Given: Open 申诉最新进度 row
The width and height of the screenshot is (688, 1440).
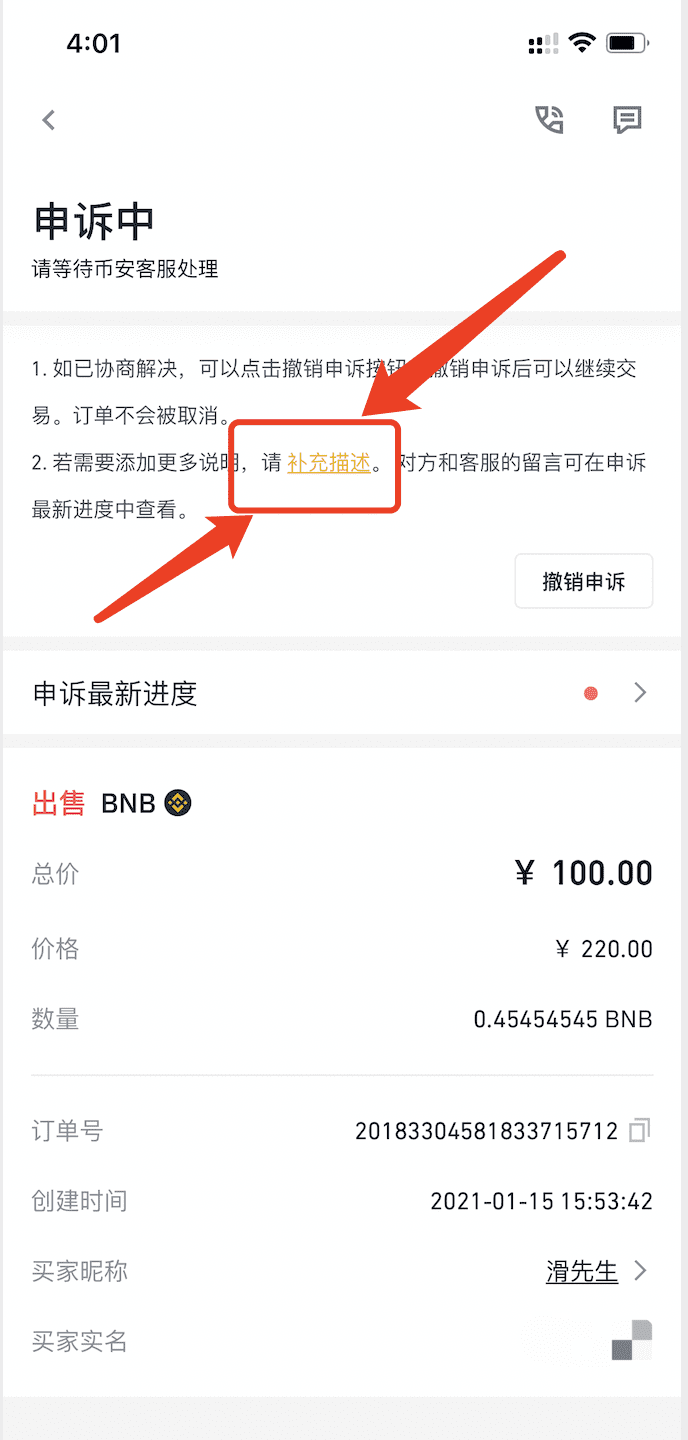Looking at the screenshot, I should (x=343, y=693).
